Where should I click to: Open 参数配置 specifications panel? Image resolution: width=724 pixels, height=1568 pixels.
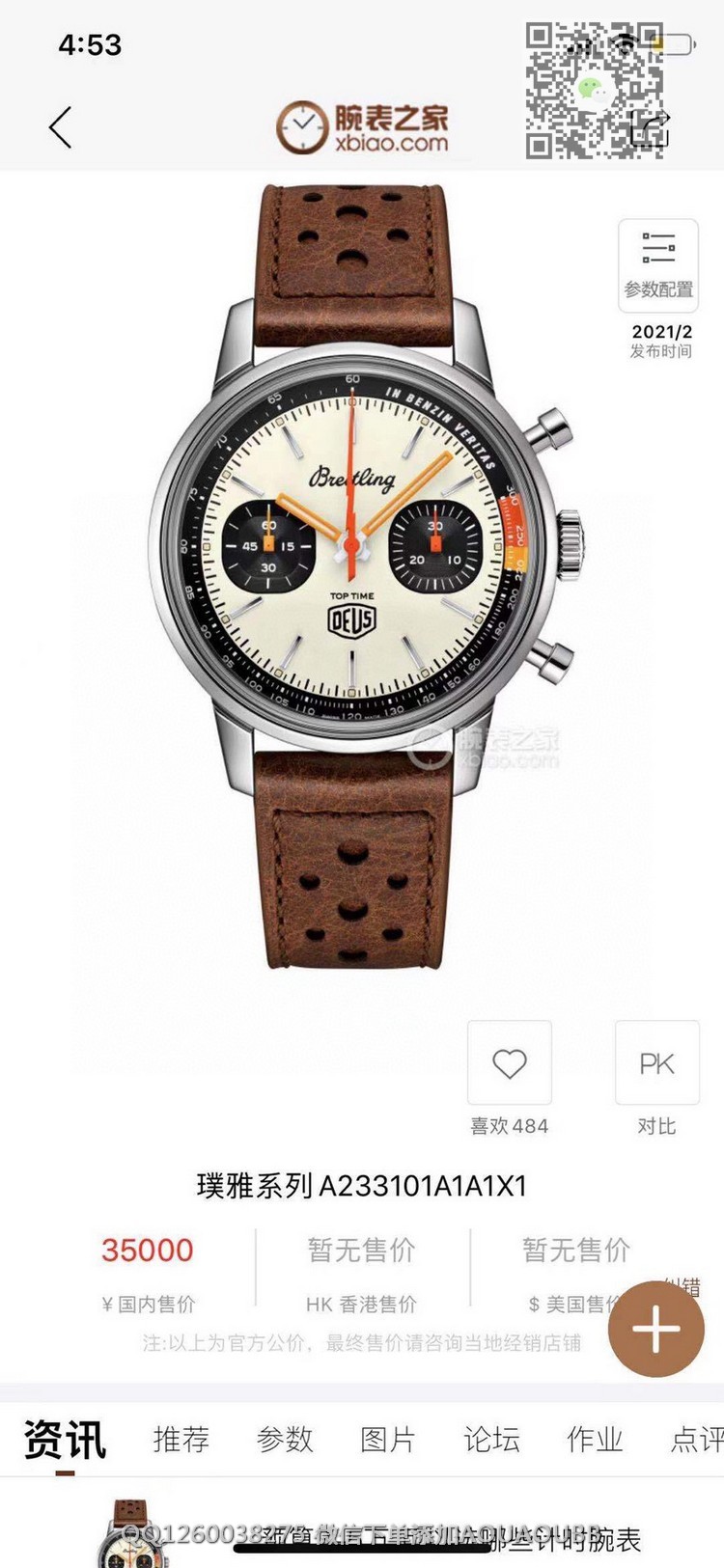pyautogui.click(x=658, y=265)
